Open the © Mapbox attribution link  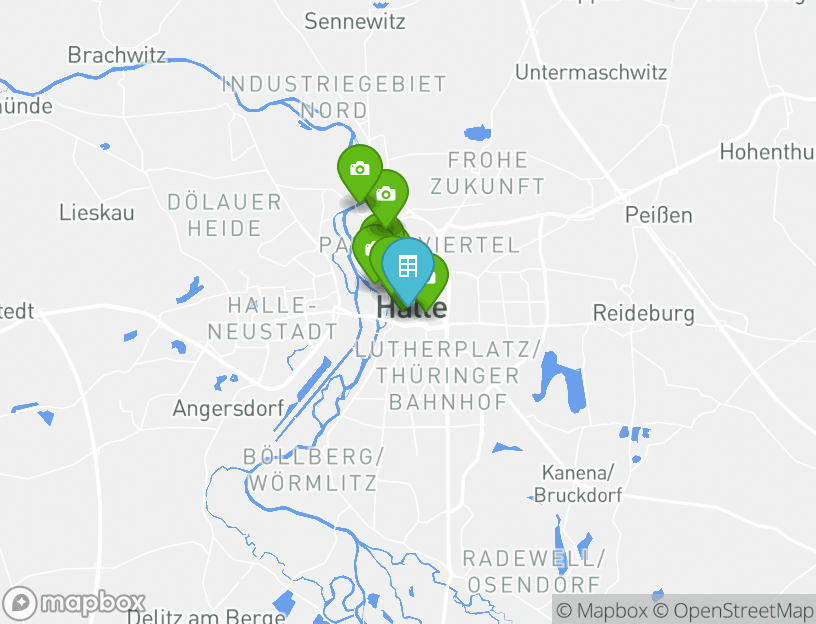pyautogui.click(x=603, y=610)
